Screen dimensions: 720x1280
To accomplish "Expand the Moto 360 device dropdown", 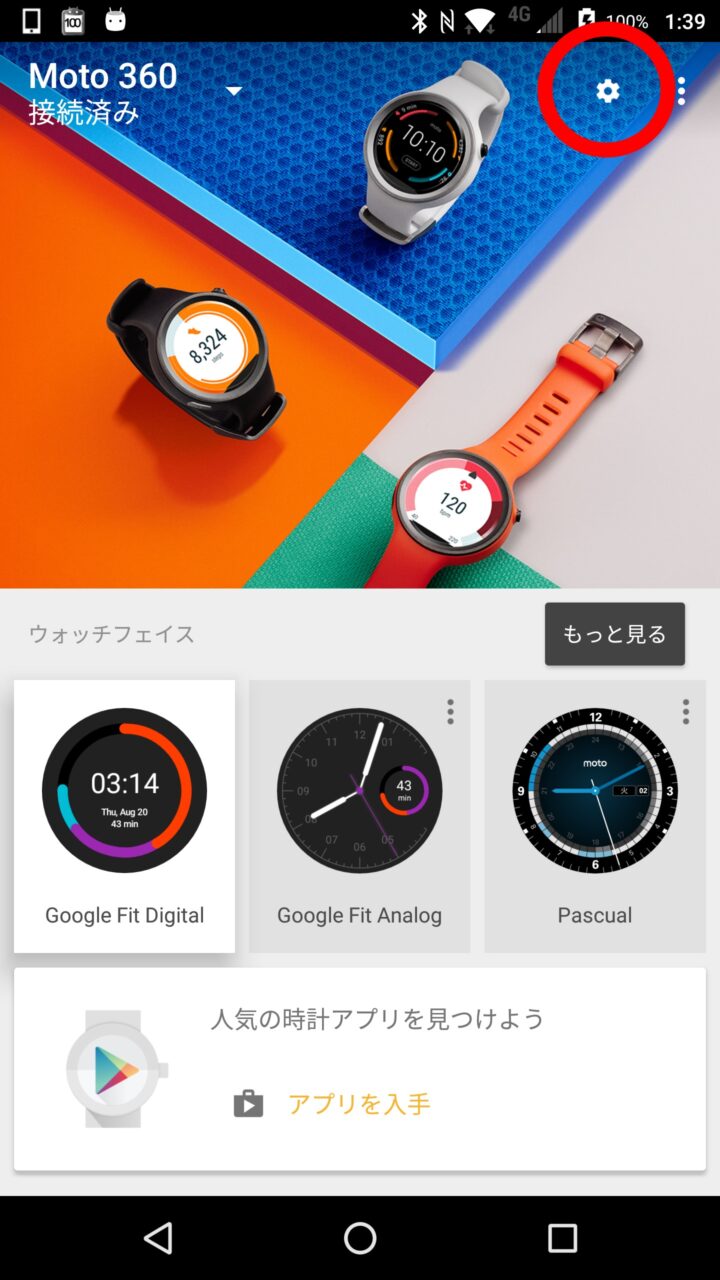I will coord(233,91).
